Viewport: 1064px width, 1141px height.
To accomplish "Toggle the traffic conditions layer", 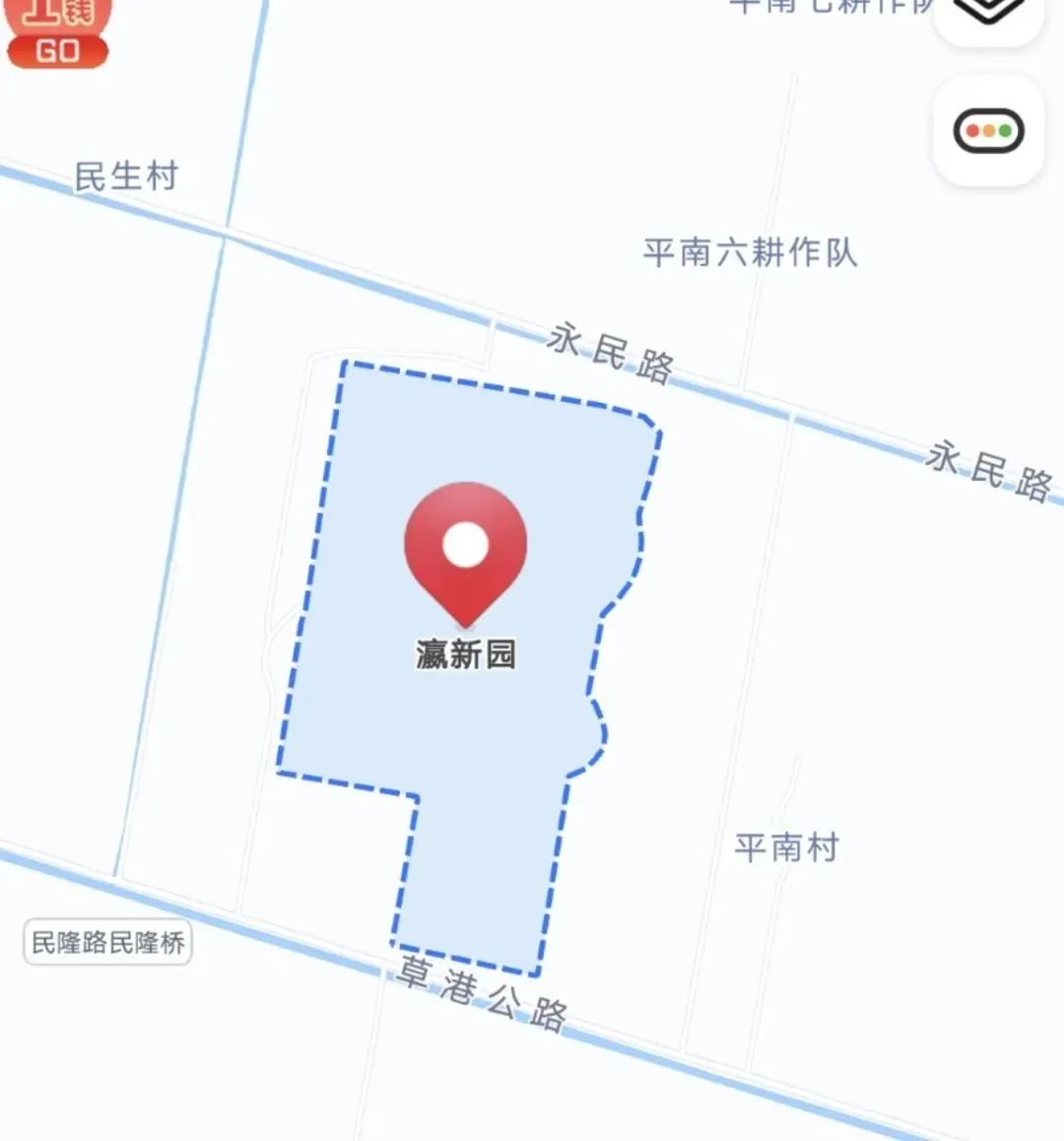I will 988,131.
